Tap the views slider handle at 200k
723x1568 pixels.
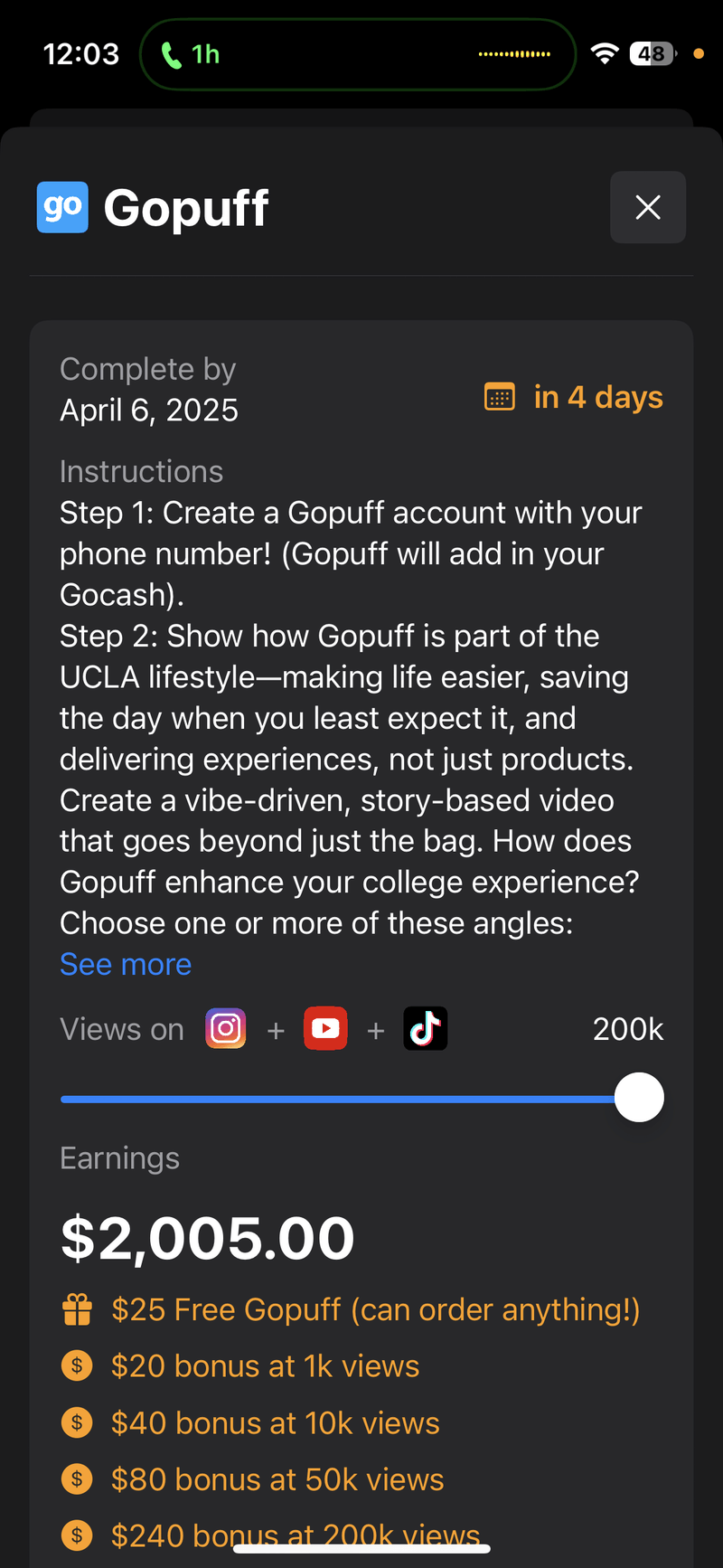click(639, 1097)
